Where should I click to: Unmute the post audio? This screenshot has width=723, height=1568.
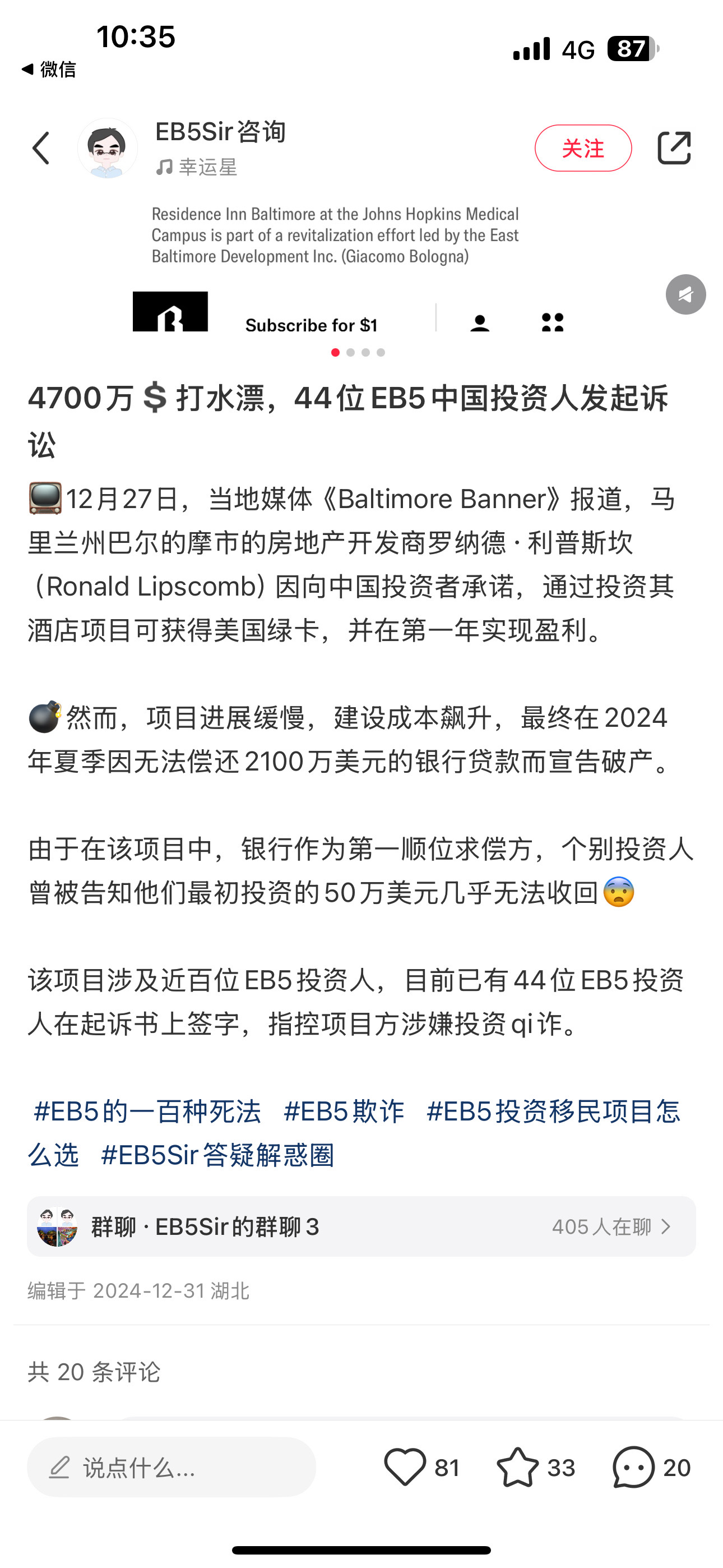[x=685, y=294]
